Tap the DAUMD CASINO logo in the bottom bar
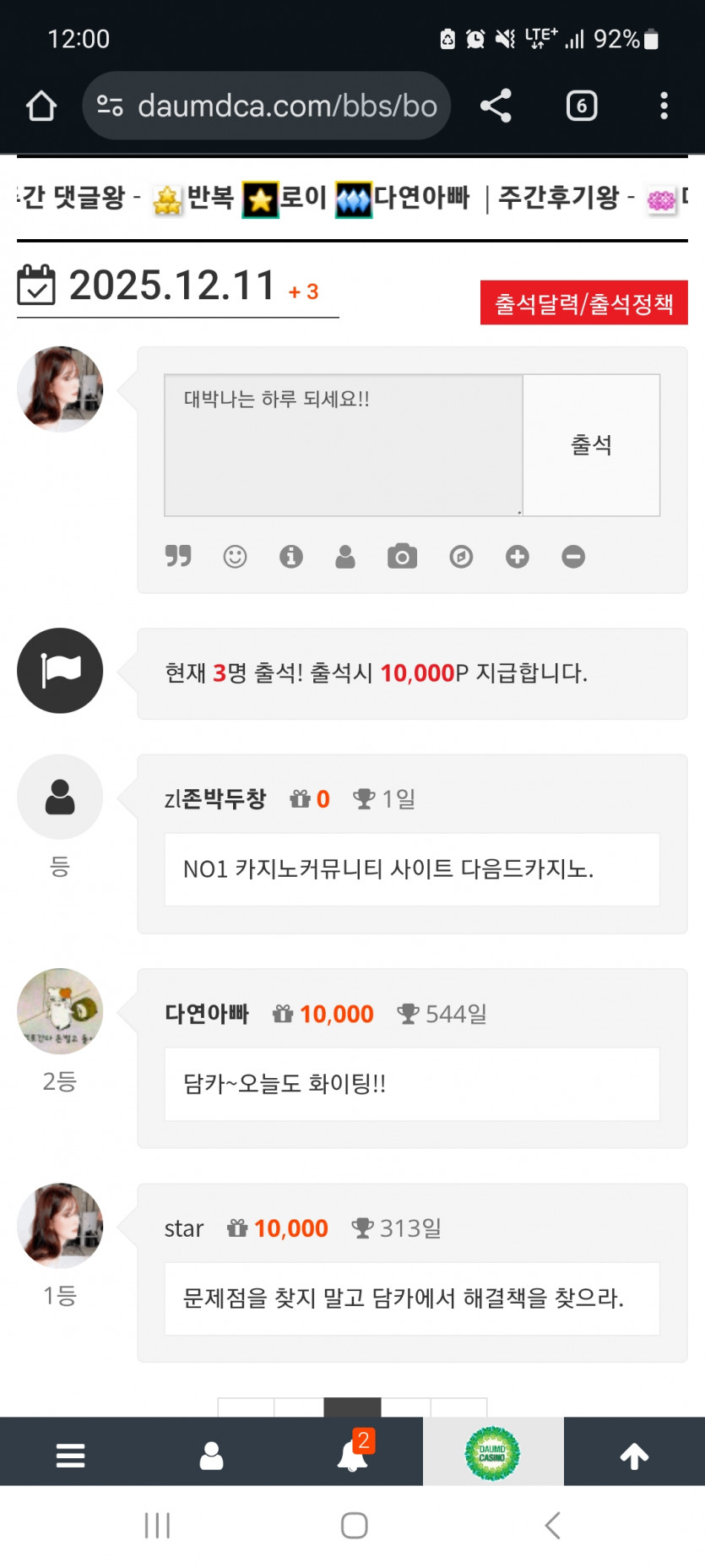This screenshot has height=1568, width=705. point(493,1454)
